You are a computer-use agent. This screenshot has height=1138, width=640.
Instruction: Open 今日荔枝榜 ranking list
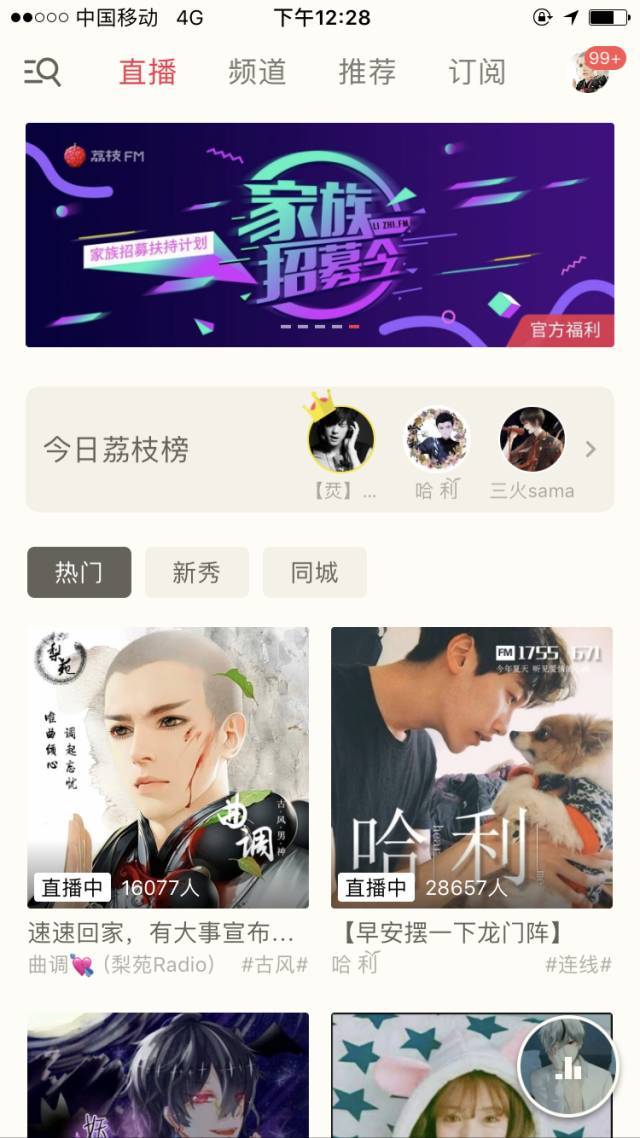coord(116,450)
